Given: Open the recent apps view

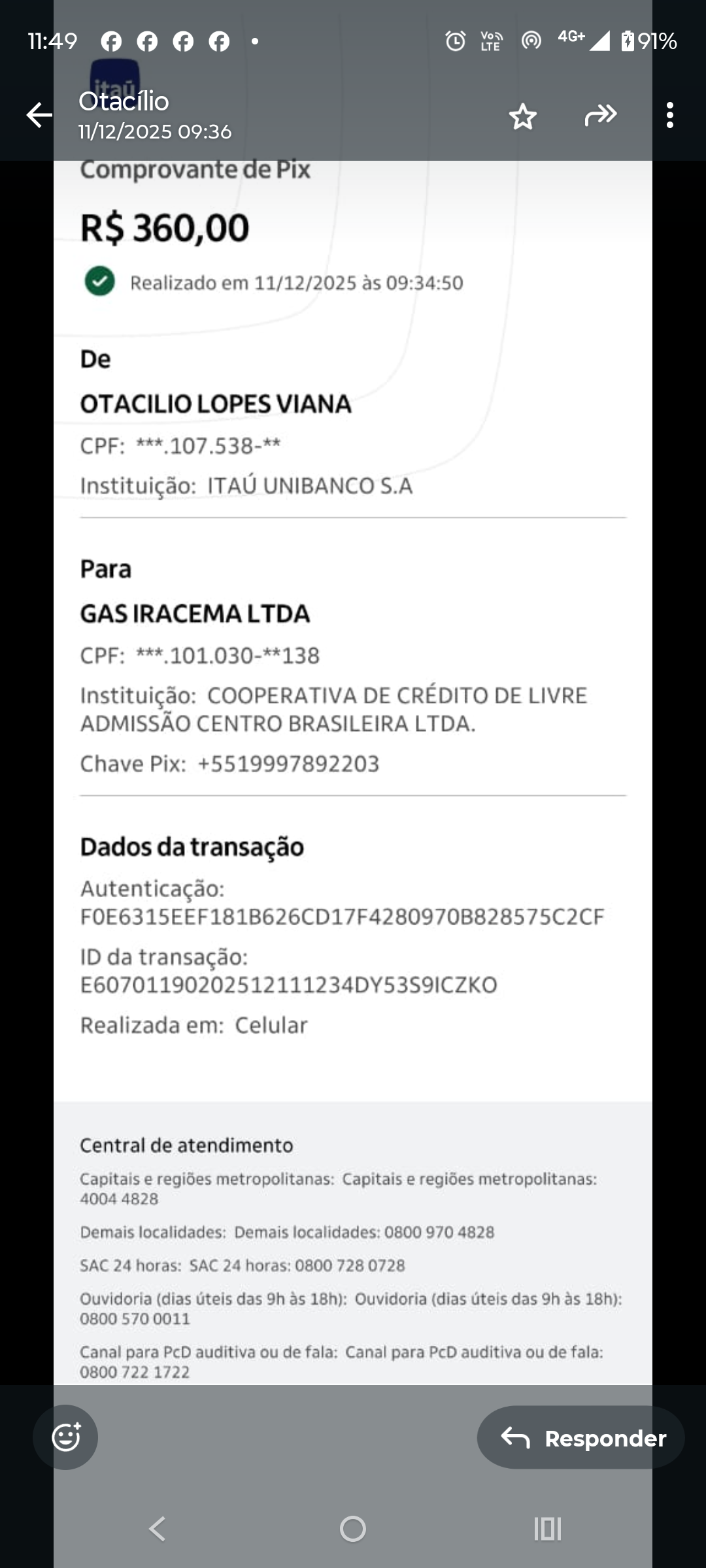Looking at the screenshot, I should [x=548, y=1529].
